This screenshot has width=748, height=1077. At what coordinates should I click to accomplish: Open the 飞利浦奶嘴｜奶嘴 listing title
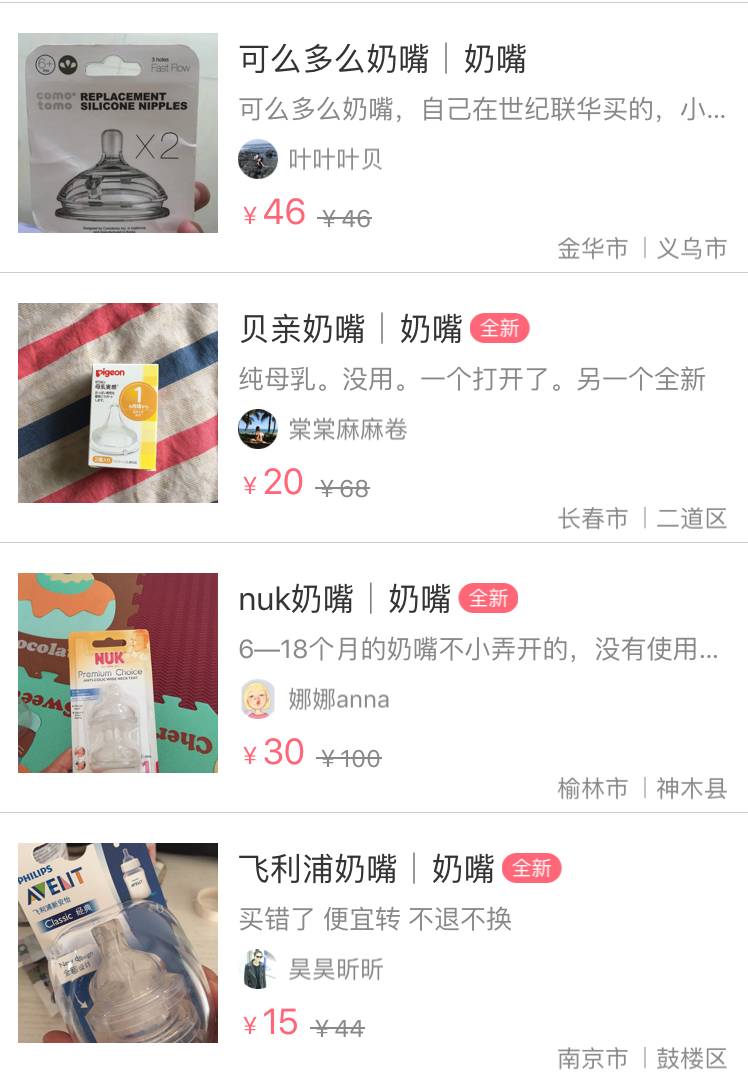click(x=368, y=870)
